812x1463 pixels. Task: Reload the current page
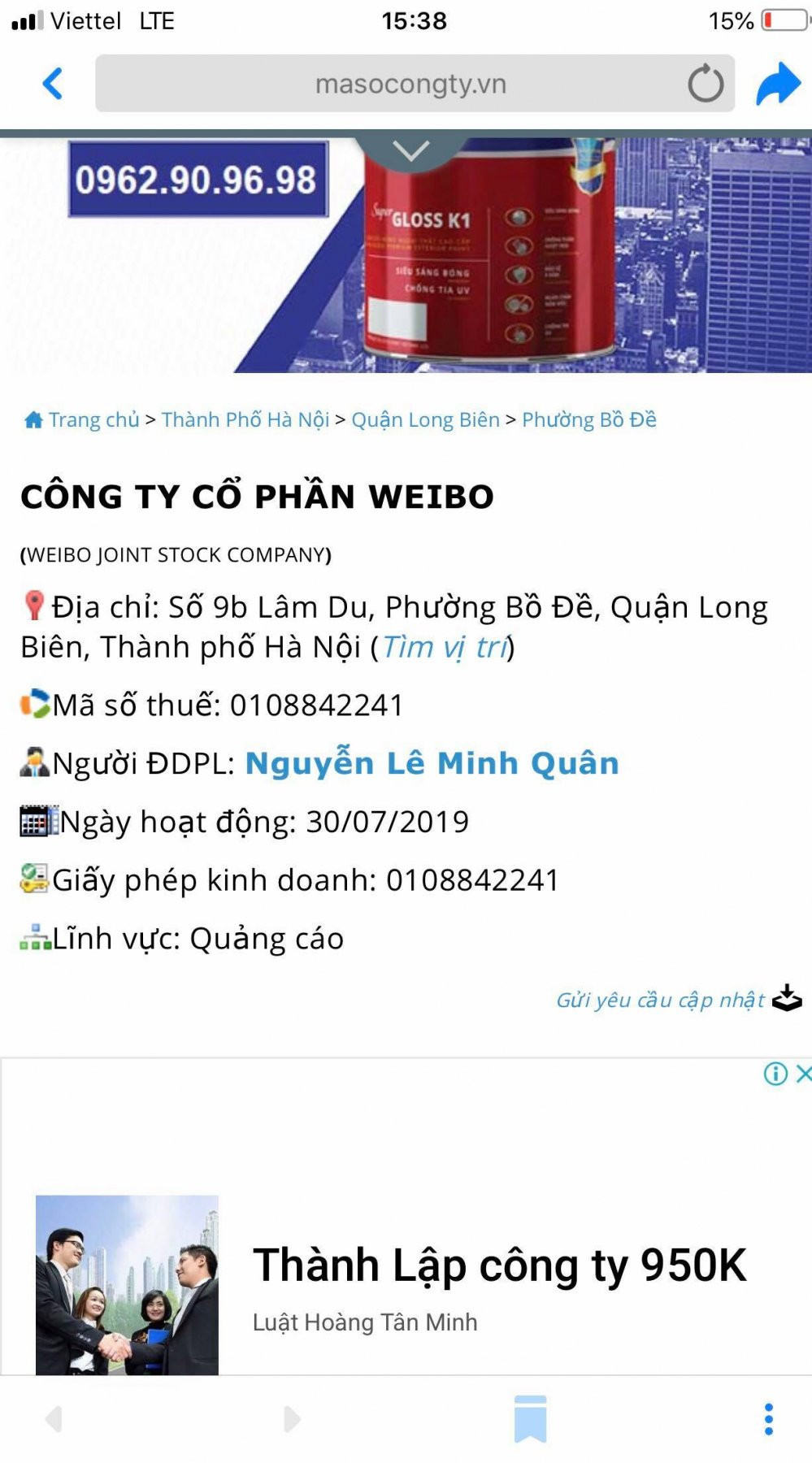(x=705, y=84)
